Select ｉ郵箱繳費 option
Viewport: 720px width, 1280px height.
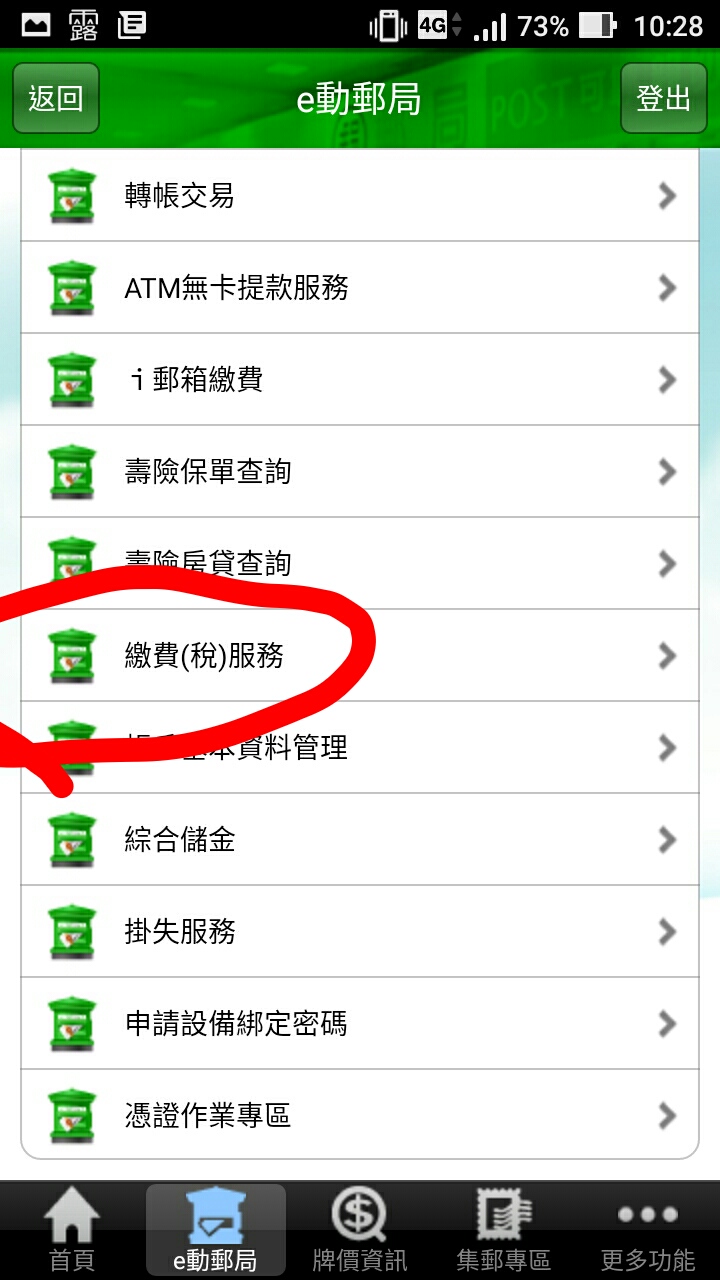pyautogui.click(x=360, y=380)
